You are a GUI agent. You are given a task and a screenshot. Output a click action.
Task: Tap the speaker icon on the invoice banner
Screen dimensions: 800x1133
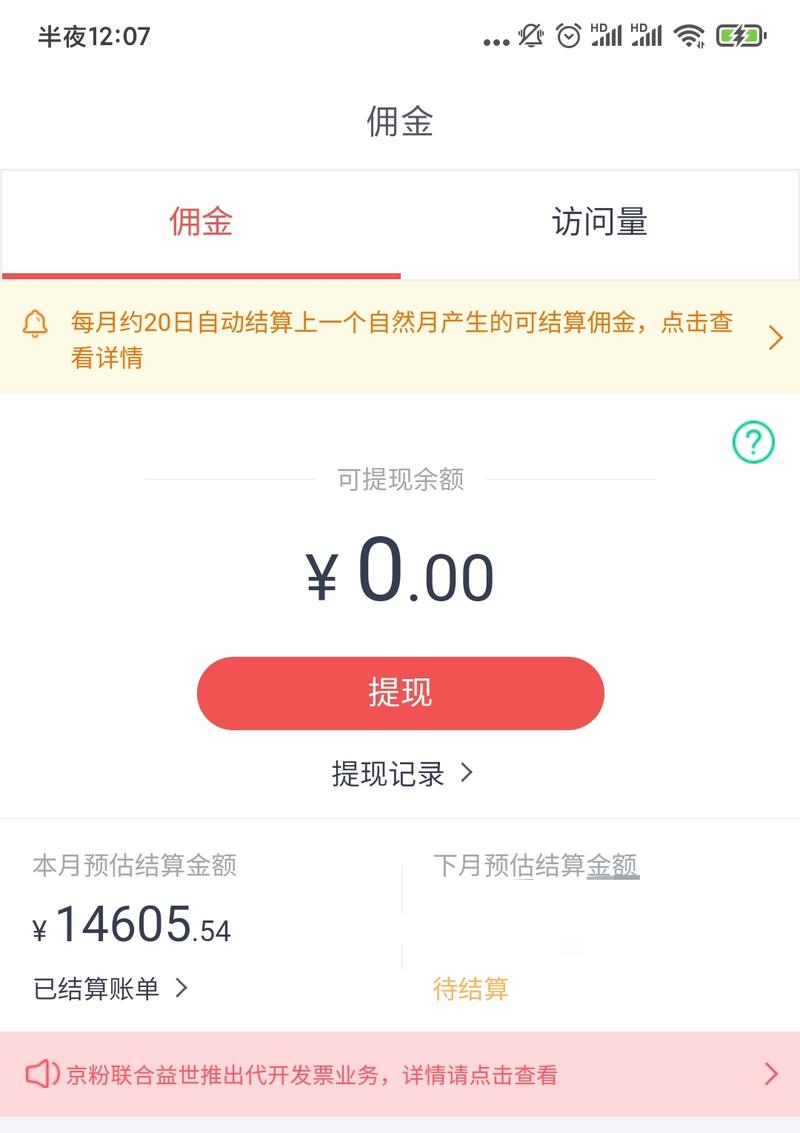point(42,1074)
